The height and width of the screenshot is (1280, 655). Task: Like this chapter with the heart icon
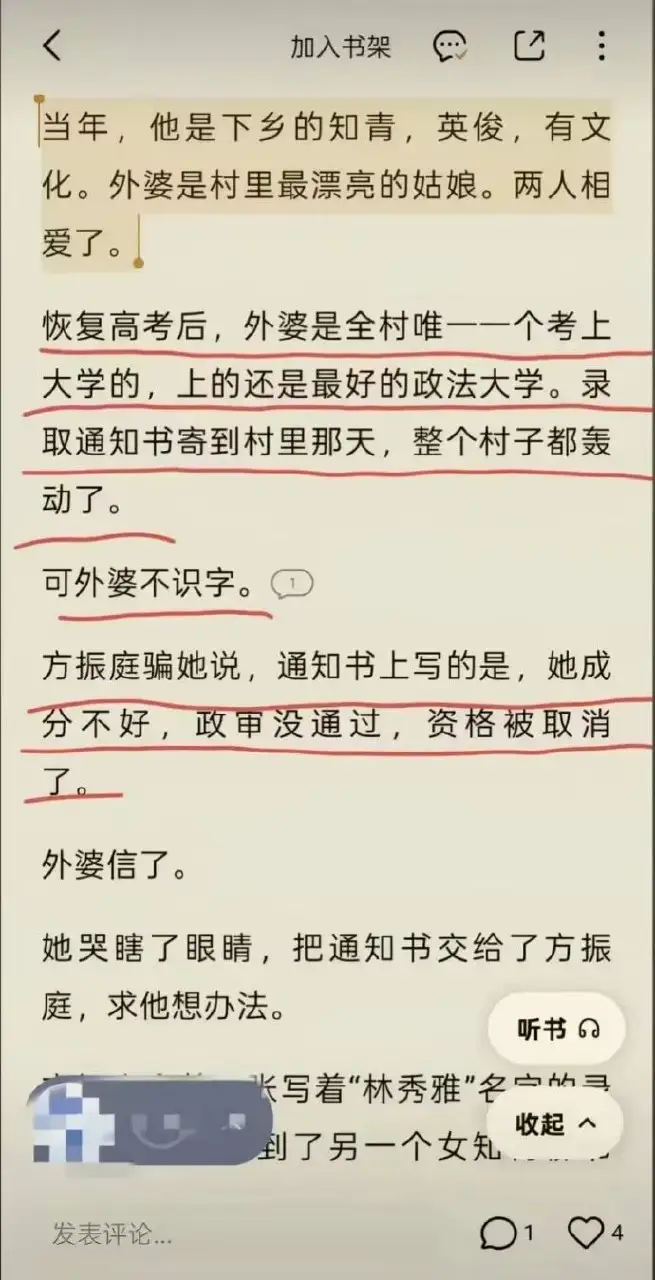(x=595, y=1232)
